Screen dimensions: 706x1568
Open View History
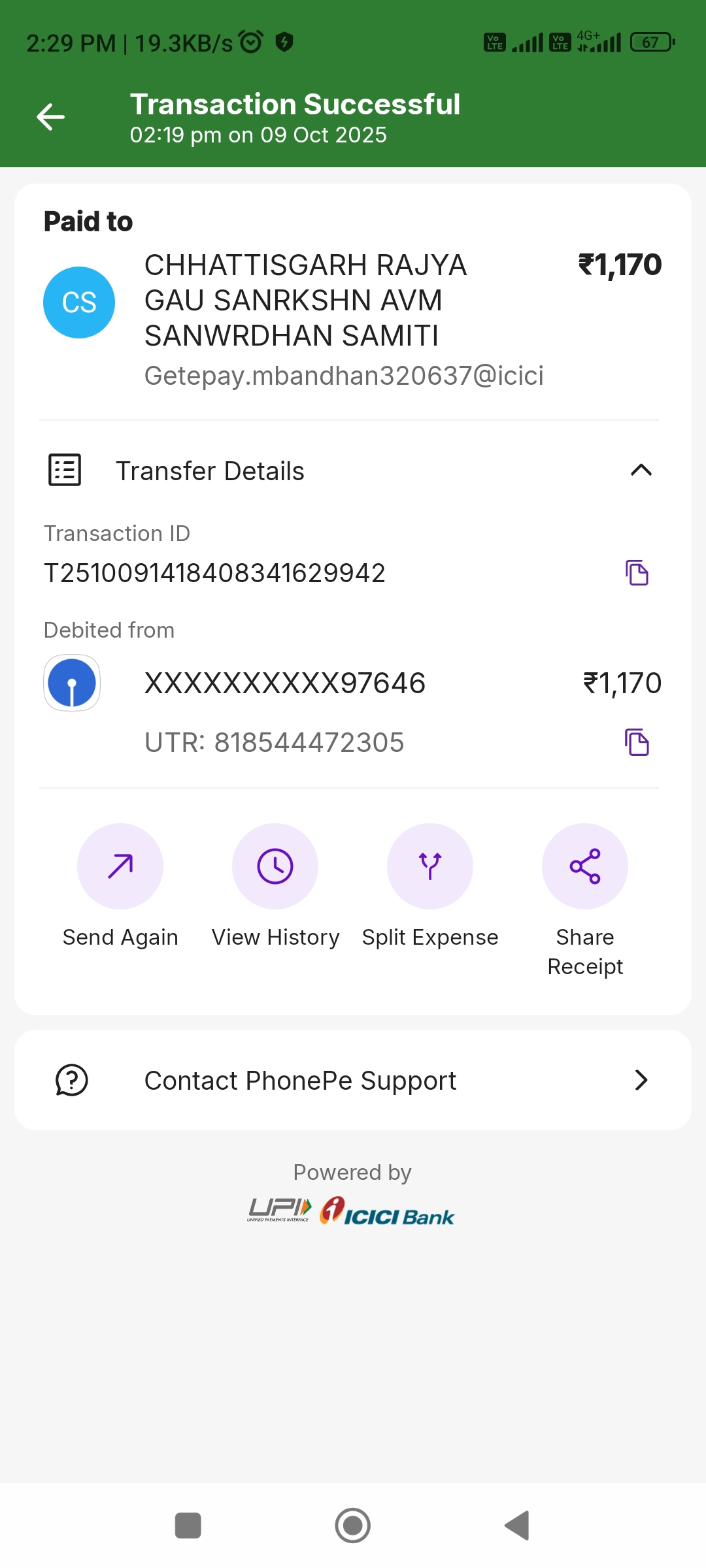(x=275, y=866)
